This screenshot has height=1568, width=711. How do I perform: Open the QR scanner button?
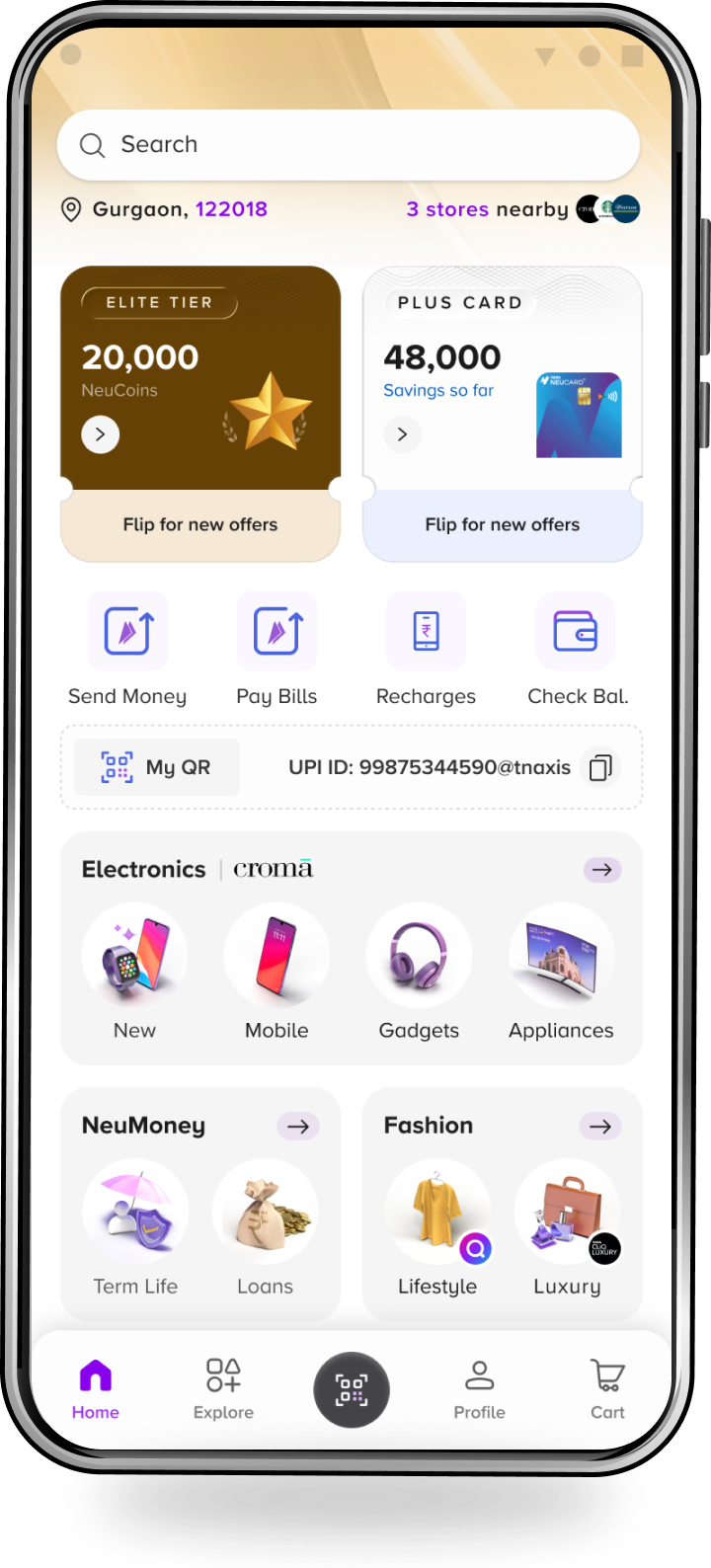coord(352,1389)
